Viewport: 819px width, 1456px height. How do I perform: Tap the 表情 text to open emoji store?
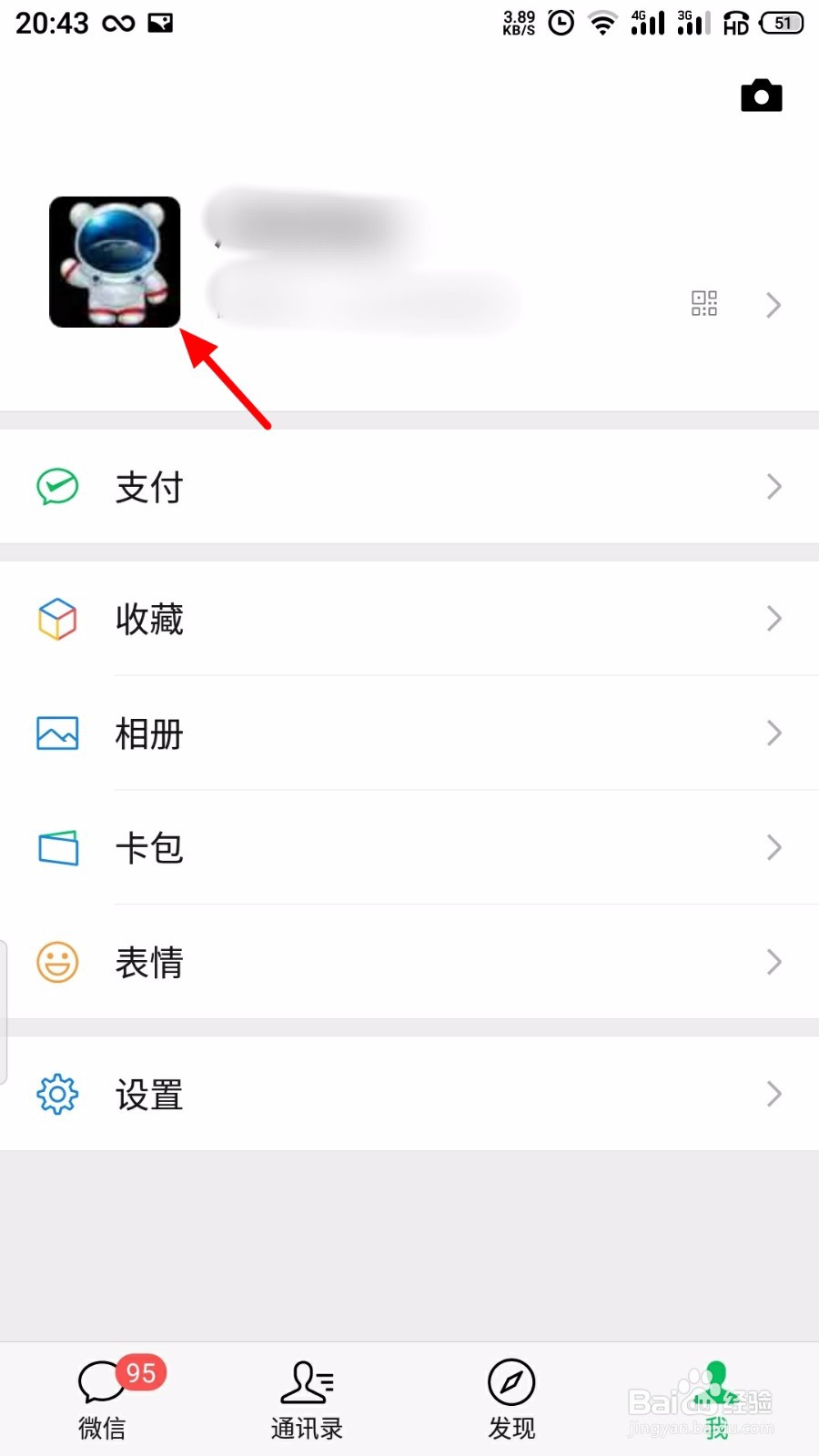[149, 961]
